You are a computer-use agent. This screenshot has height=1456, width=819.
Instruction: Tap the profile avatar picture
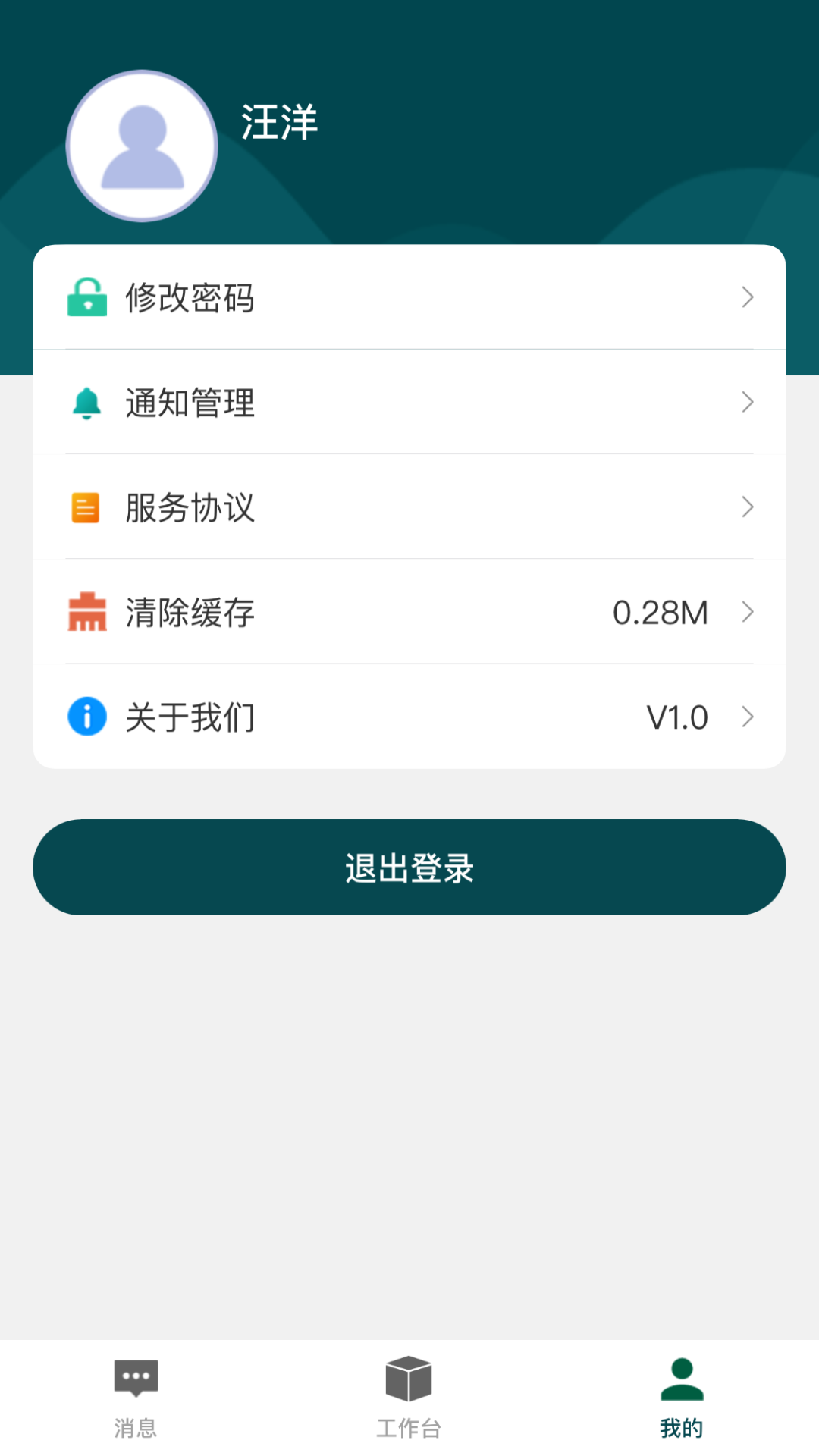[x=142, y=146]
